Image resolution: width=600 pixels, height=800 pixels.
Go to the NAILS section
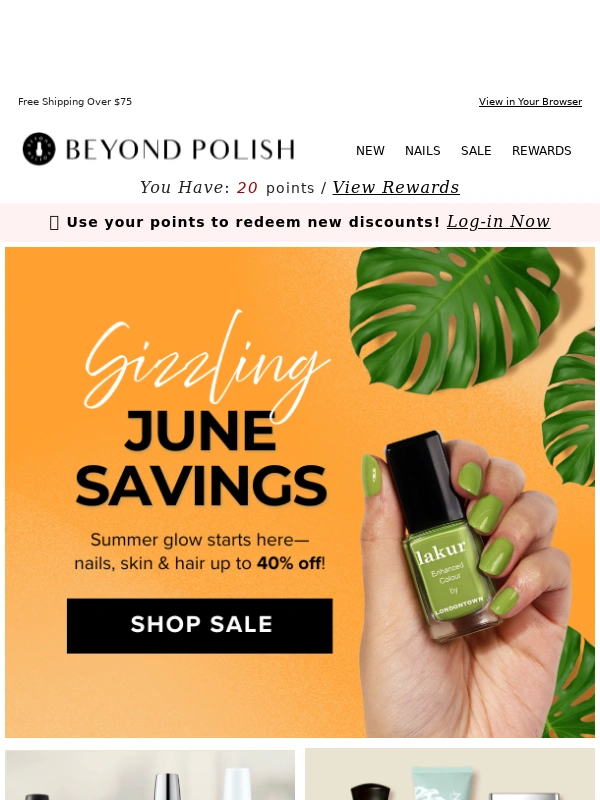pyautogui.click(x=422, y=151)
